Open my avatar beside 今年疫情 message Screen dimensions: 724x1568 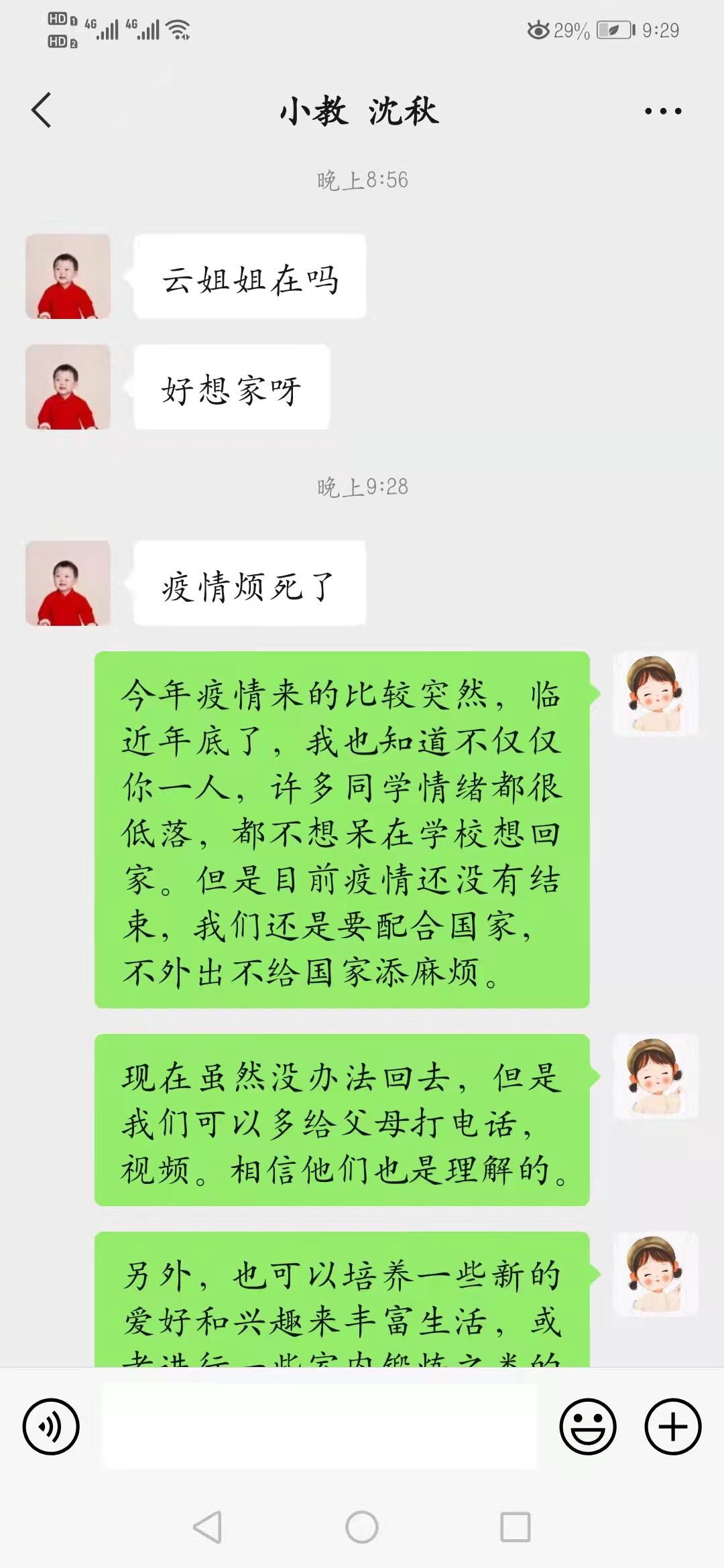pos(656,694)
